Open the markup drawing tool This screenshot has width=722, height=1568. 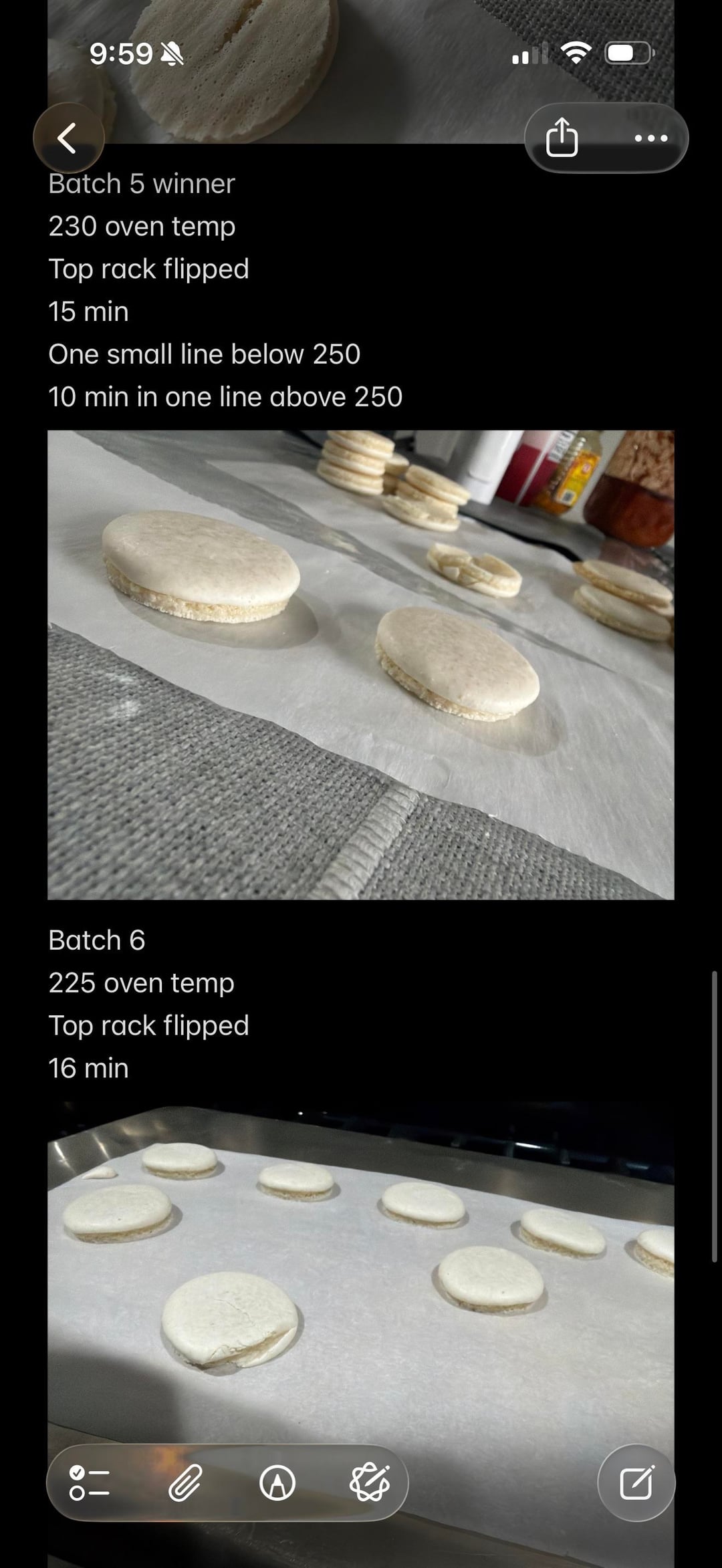click(277, 1483)
